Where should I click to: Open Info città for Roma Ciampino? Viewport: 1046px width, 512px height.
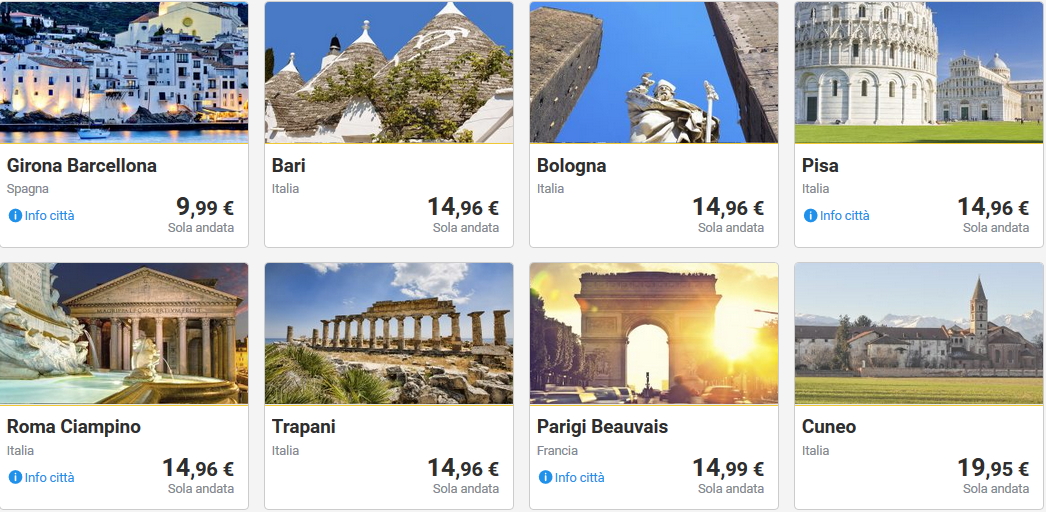[42, 477]
